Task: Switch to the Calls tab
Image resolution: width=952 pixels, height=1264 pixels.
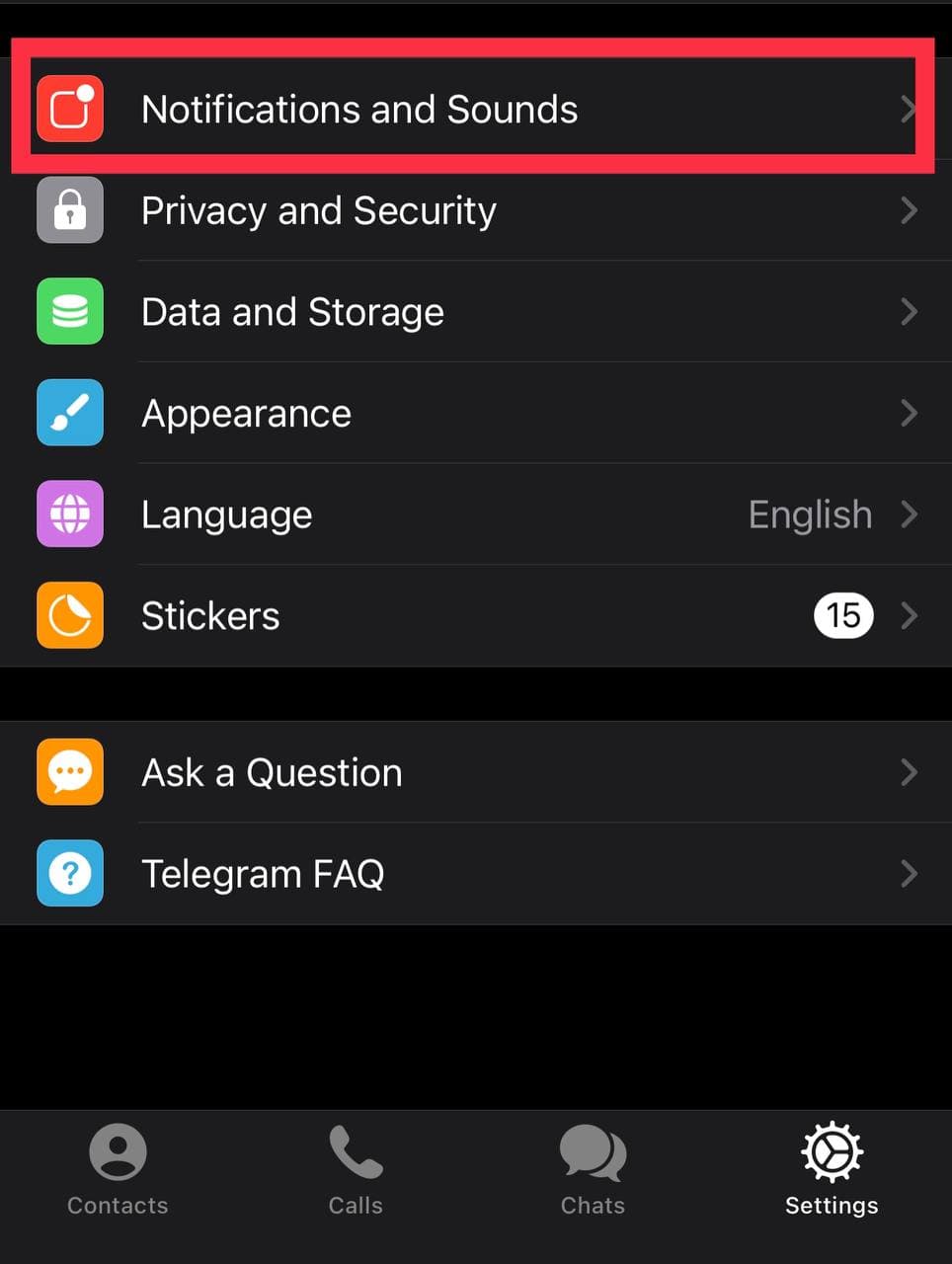Action: click(x=356, y=1170)
